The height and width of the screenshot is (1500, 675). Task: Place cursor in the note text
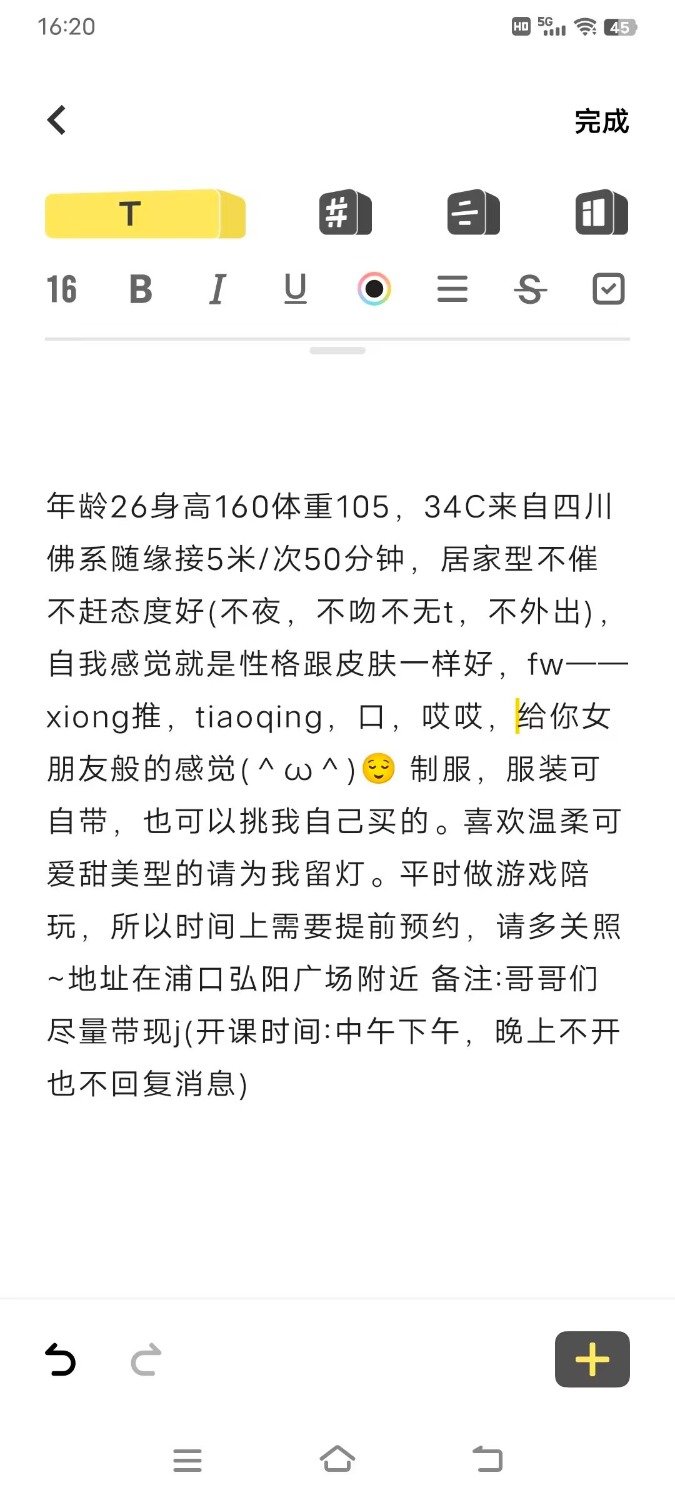(x=330, y=820)
